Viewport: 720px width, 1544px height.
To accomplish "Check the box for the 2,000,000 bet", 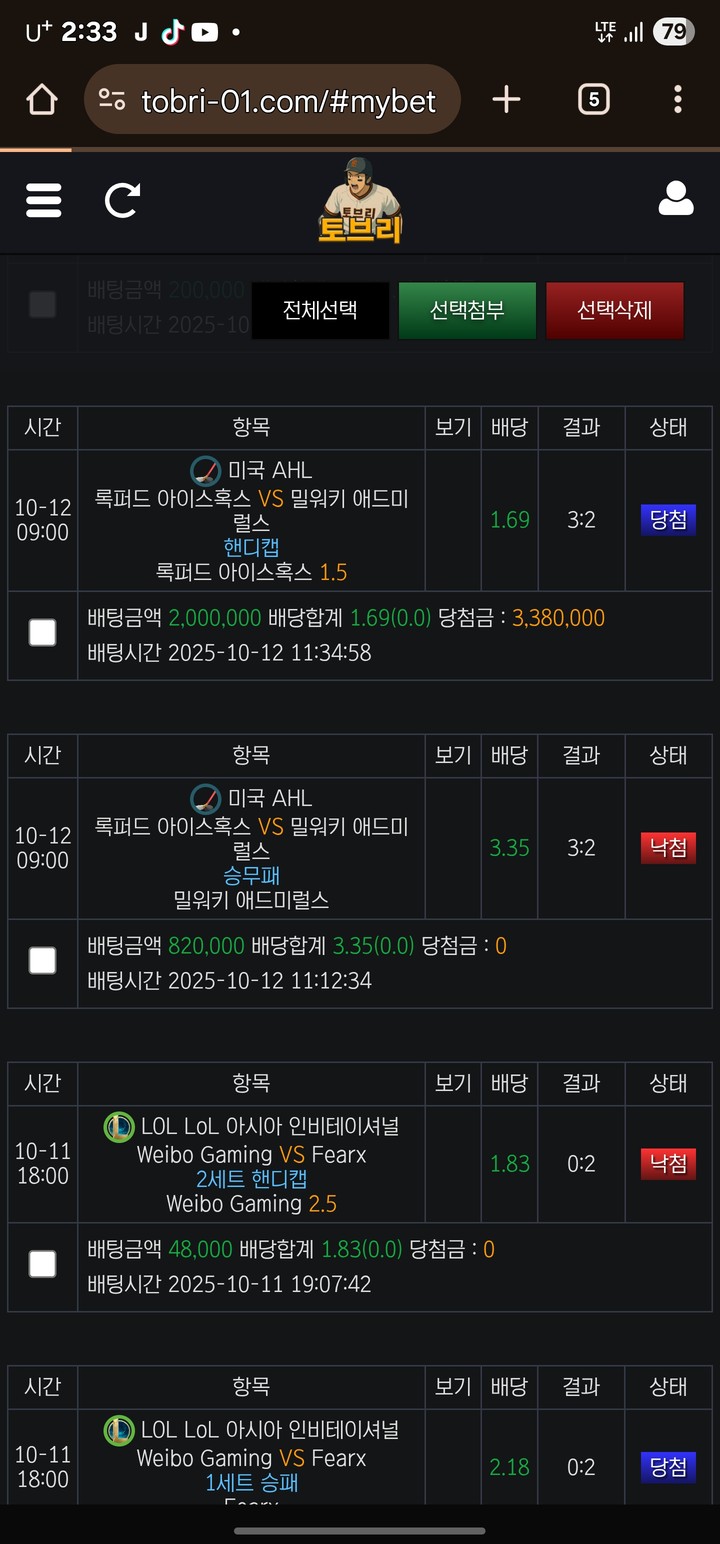I will click(42, 632).
